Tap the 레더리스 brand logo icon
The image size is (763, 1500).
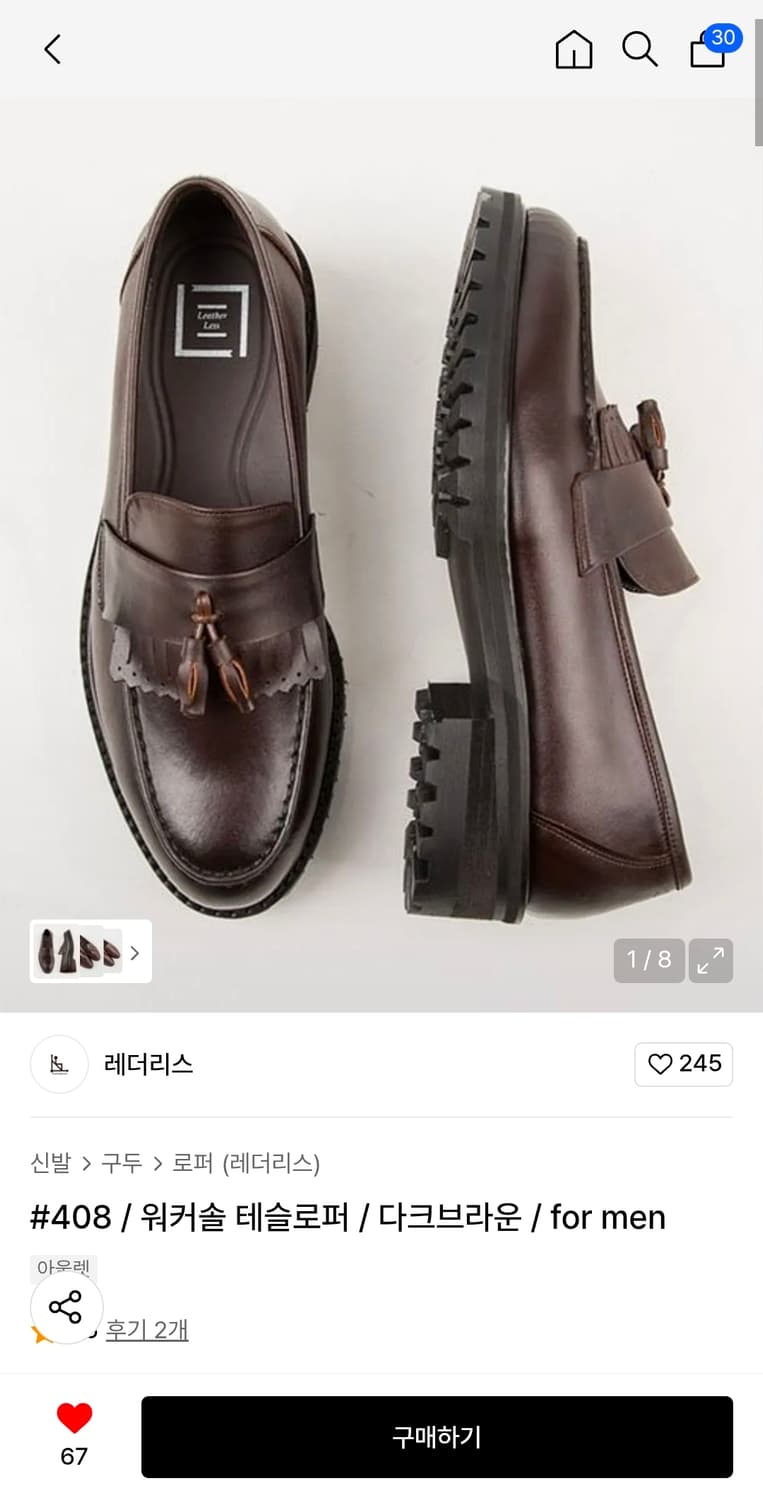[x=58, y=1064]
